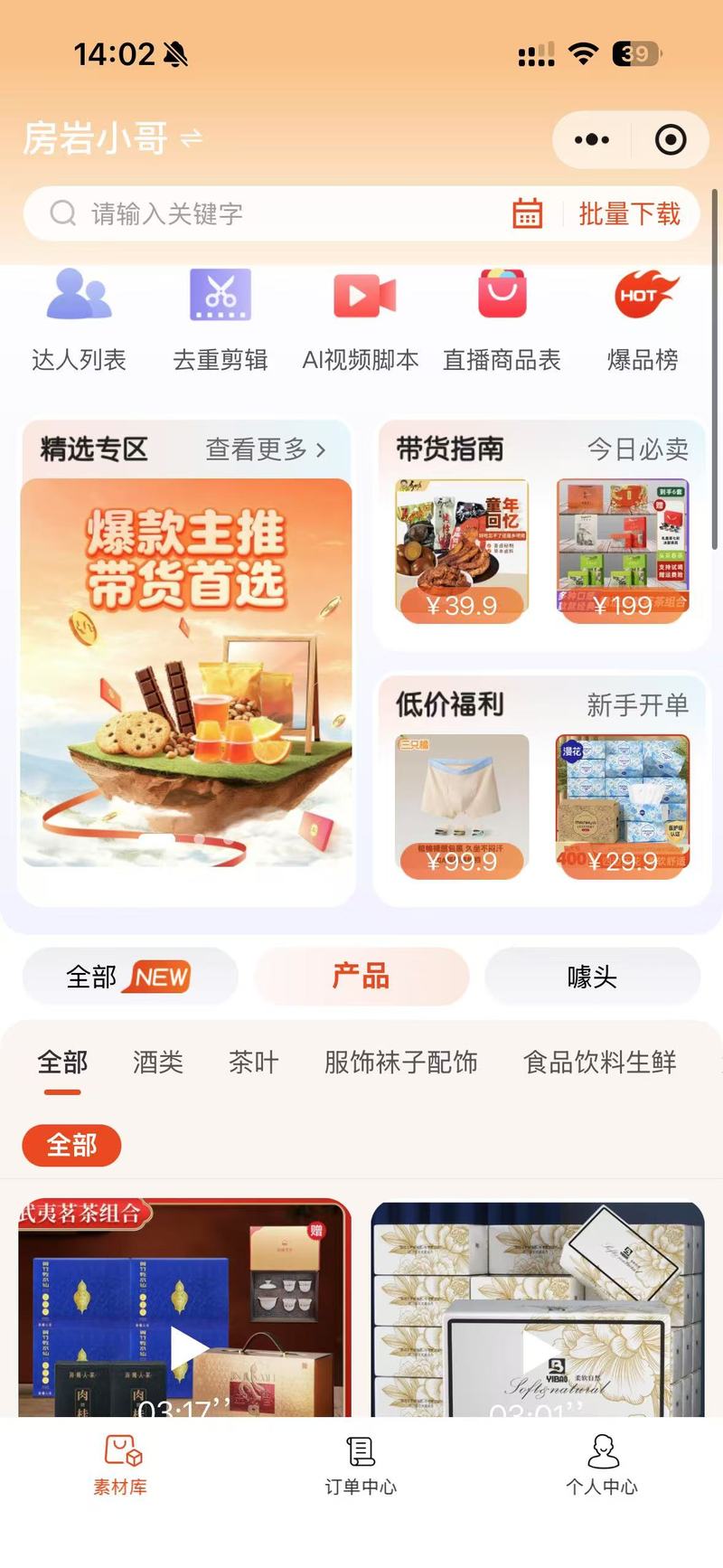This screenshot has height=1568, width=723.
Task: Open the calendar date picker icon
Action: pos(528,214)
